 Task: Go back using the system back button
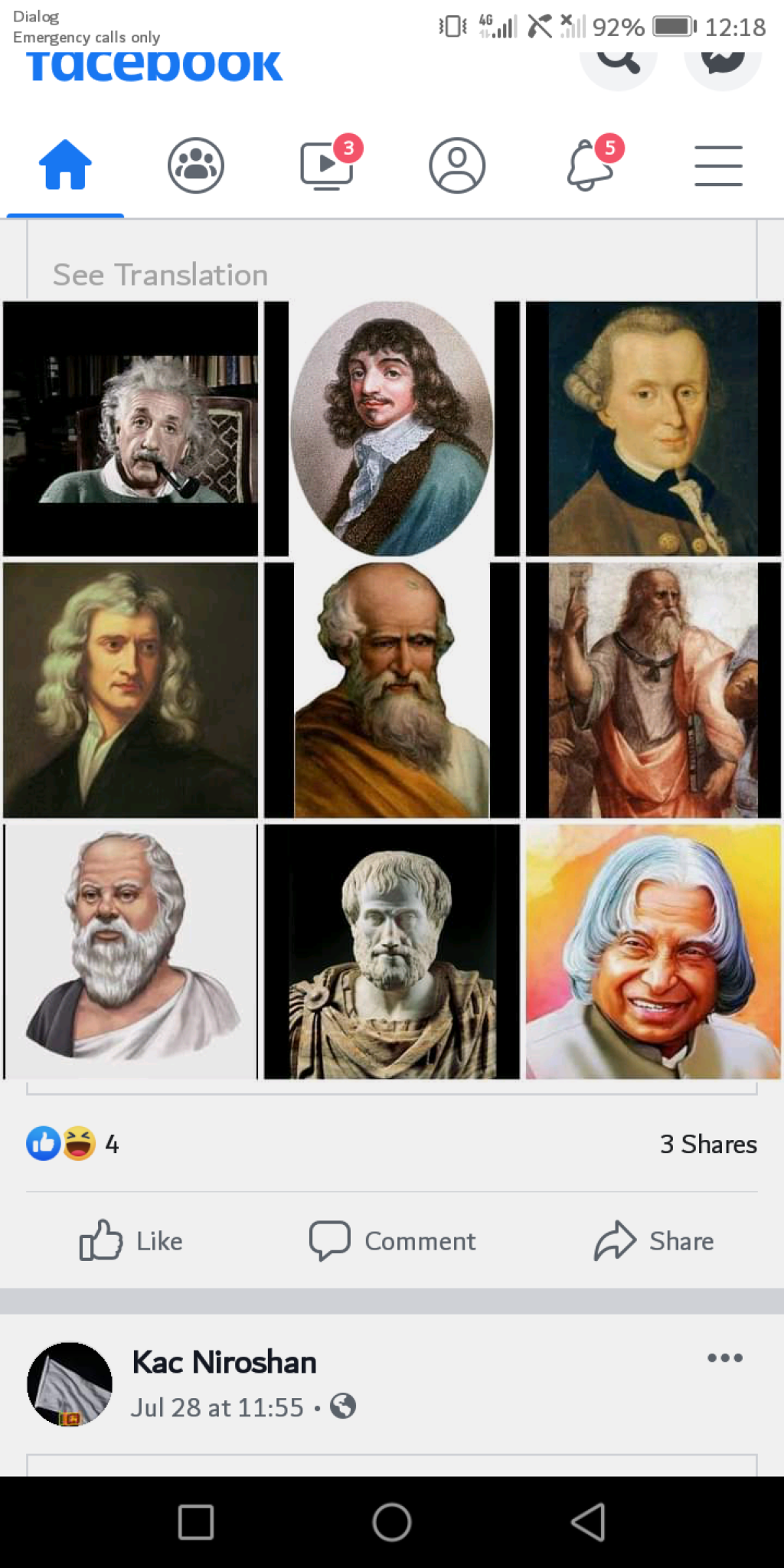588,1522
